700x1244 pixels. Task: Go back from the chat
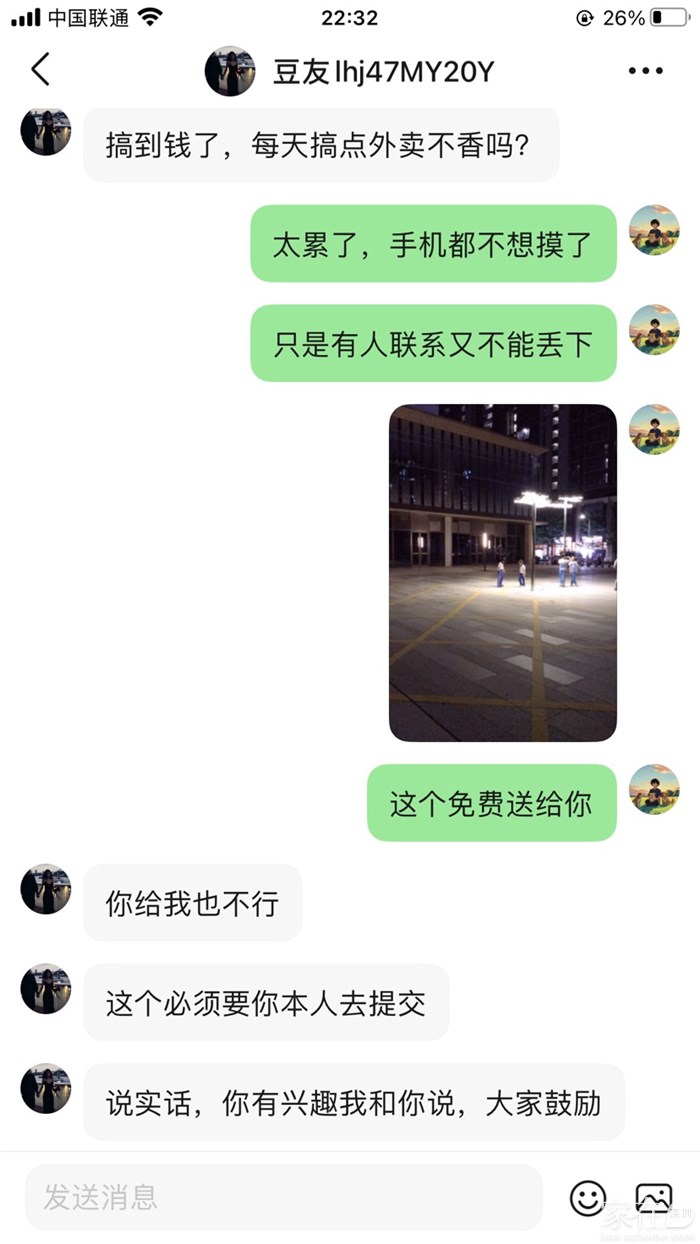tap(40, 70)
